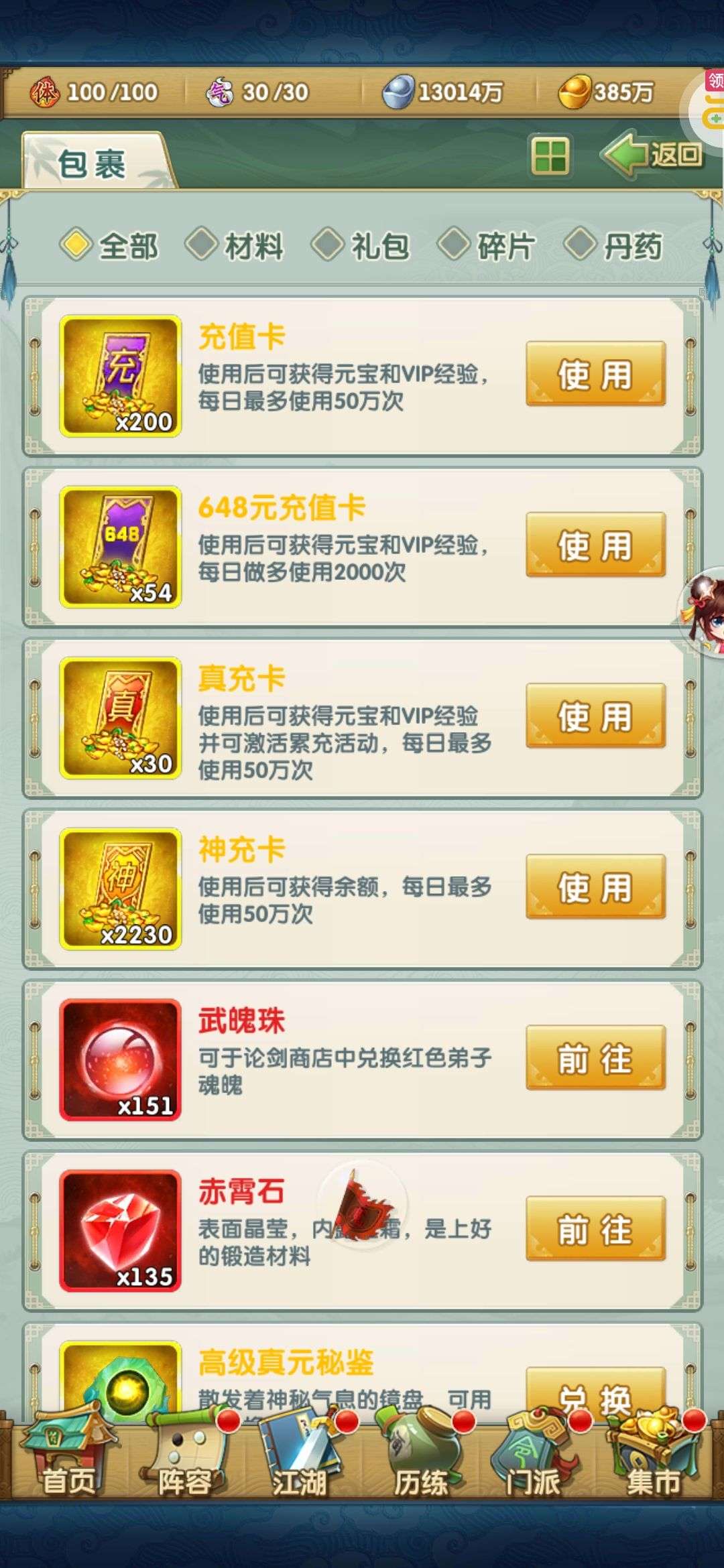Tap 使用 next to 神充卡
Screen dimensions: 724x1568
pyautogui.click(x=595, y=887)
